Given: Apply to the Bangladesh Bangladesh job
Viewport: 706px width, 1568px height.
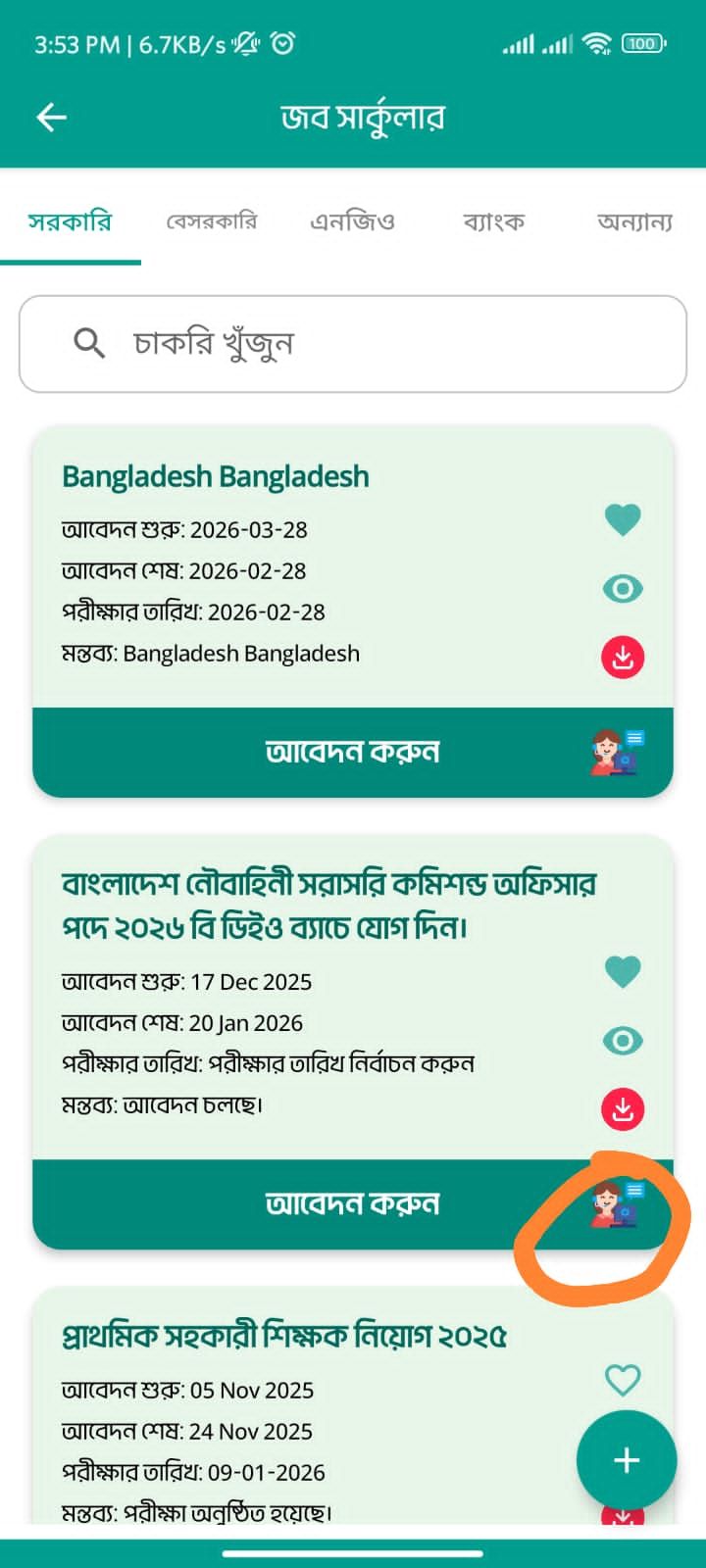Looking at the screenshot, I should (x=352, y=752).
